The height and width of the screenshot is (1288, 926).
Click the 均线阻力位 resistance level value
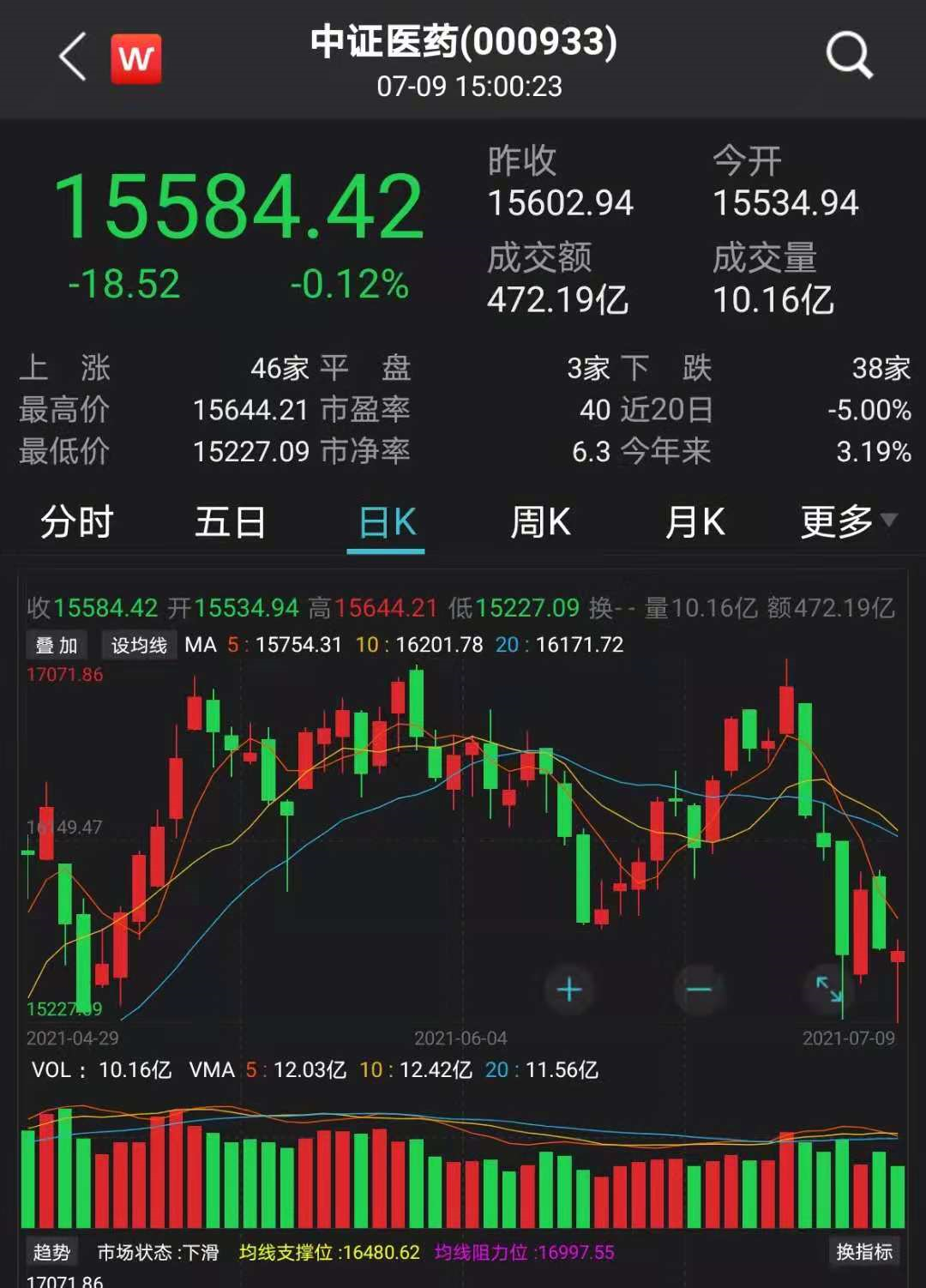[576, 1252]
